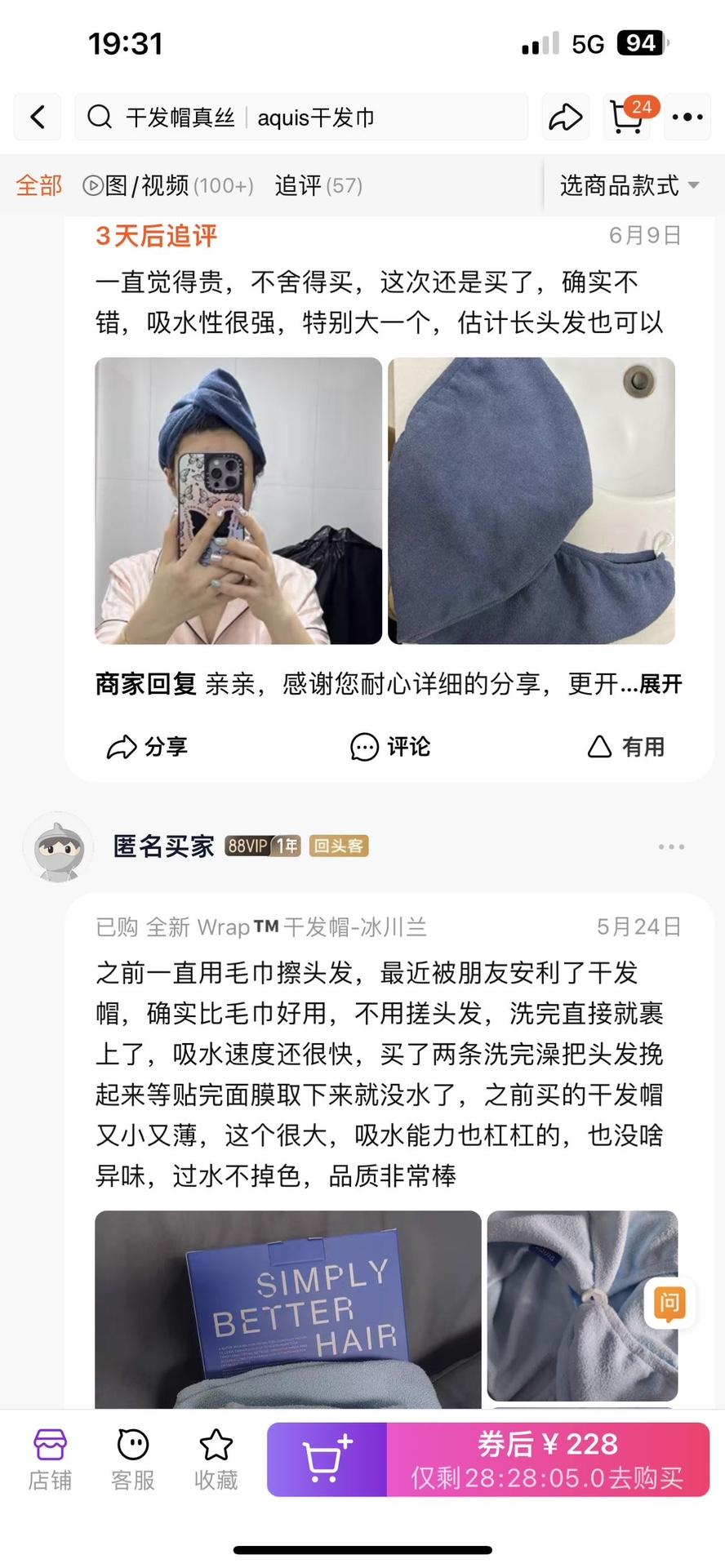The width and height of the screenshot is (725, 1568).
Task: Comment on the 6月9日 review via 评论
Action: click(x=389, y=746)
